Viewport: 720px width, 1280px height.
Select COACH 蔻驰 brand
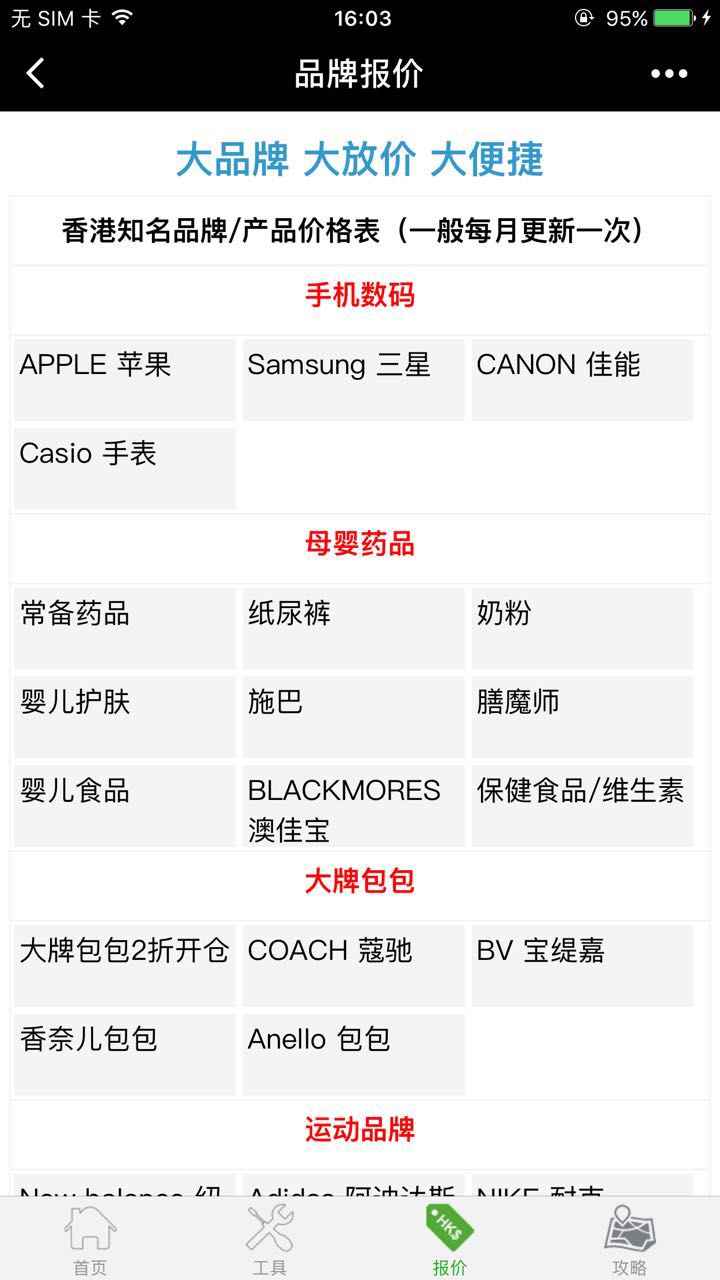click(353, 965)
